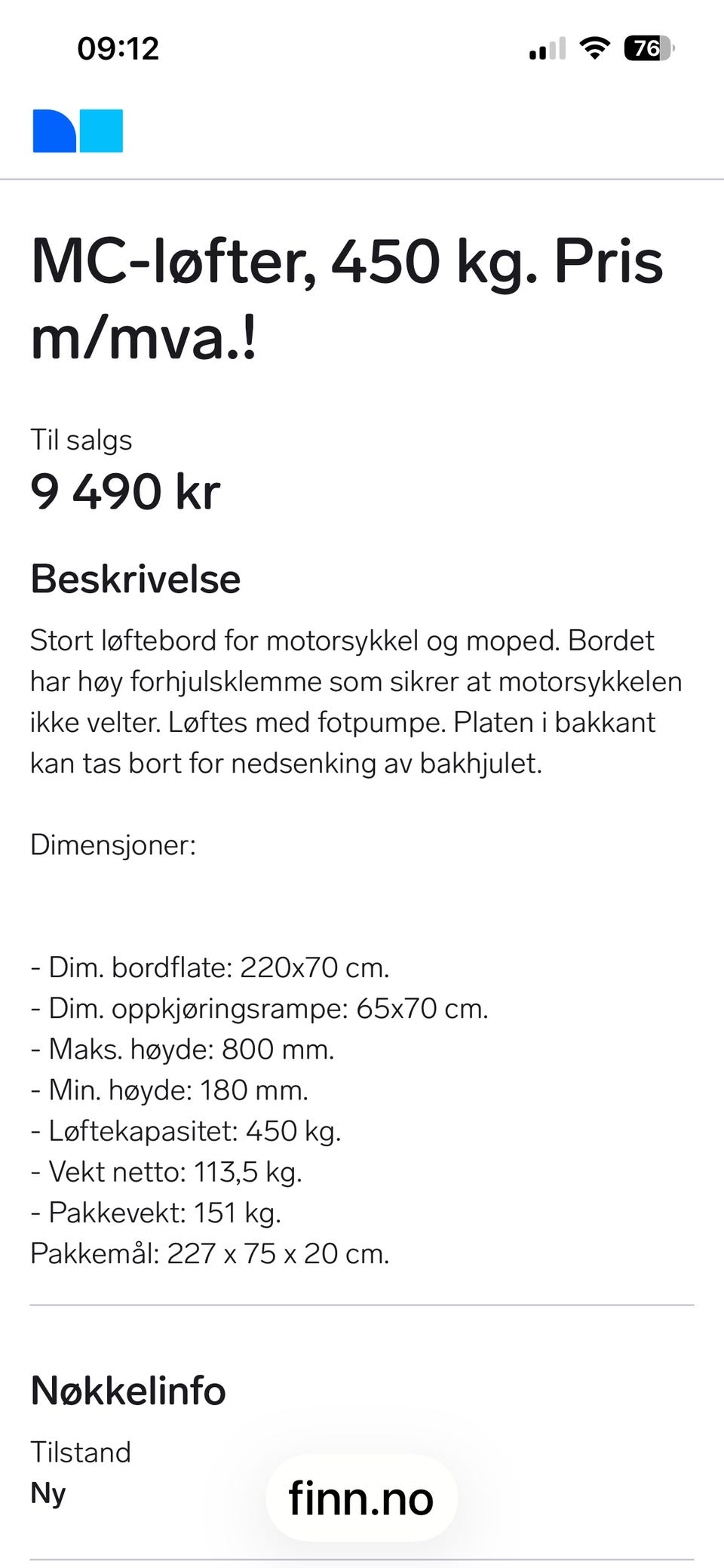This screenshot has height=1568, width=724.
Task: Tap the Wi-Fi icon in status bar
Action: (594, 48)
